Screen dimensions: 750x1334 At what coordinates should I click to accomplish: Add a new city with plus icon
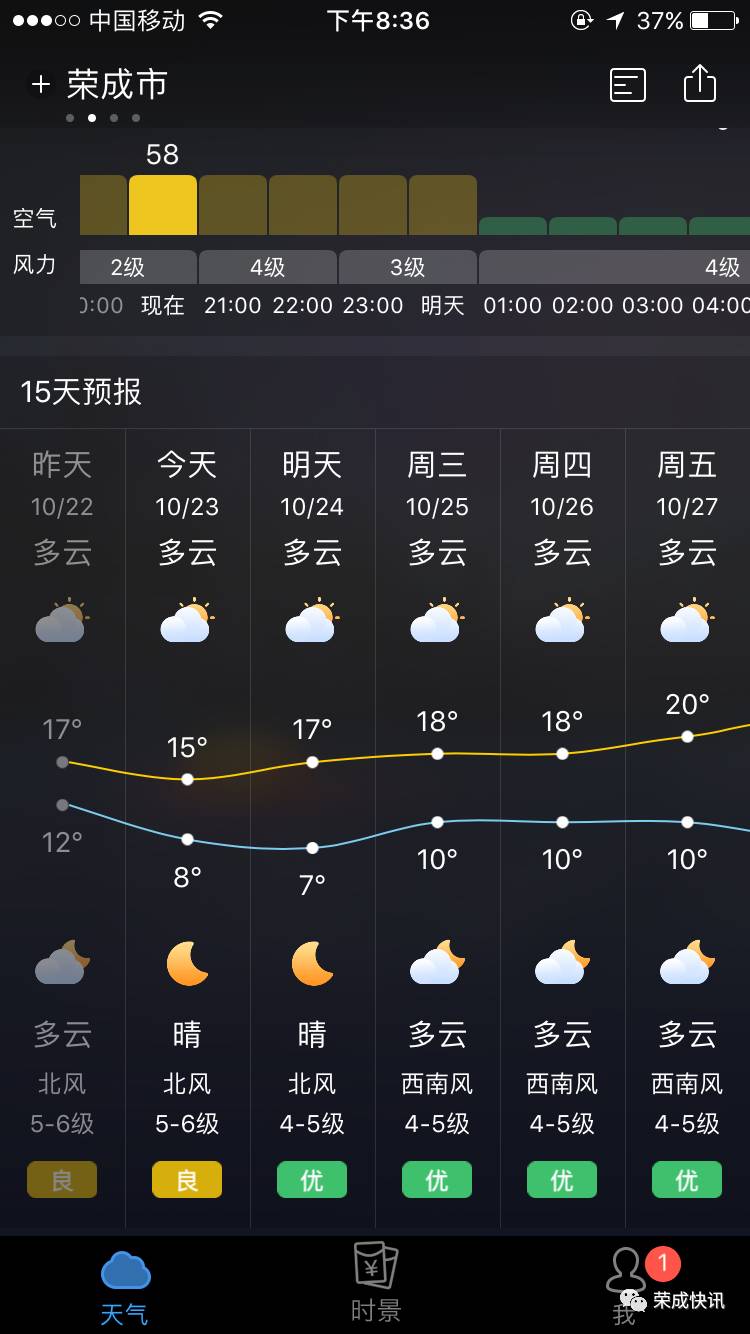[40, 85]
